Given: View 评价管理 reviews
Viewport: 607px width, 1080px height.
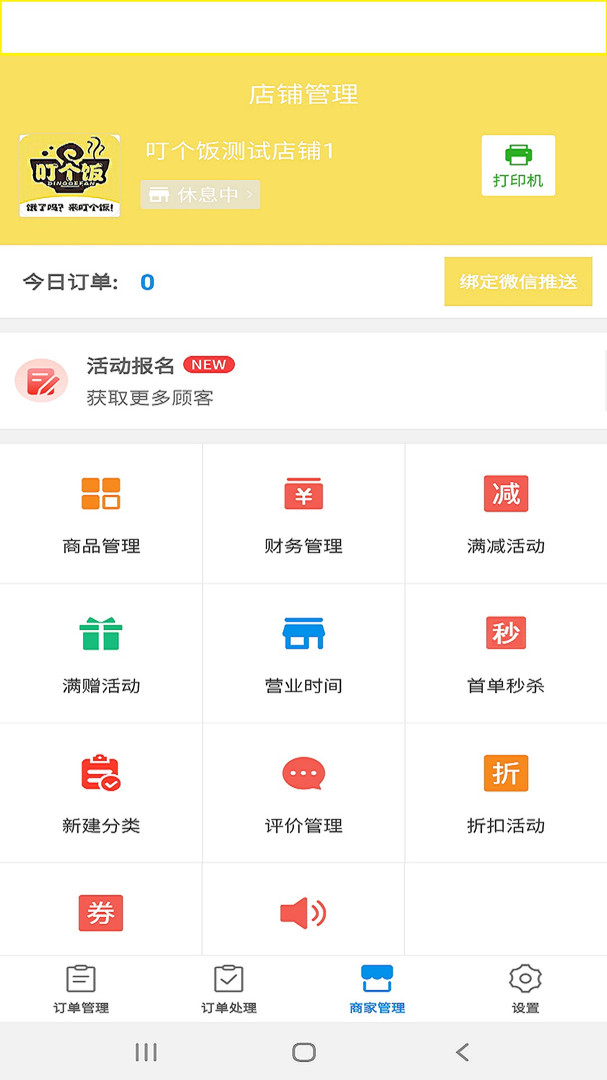Looking at the screenshot, I should coord(303,794).
